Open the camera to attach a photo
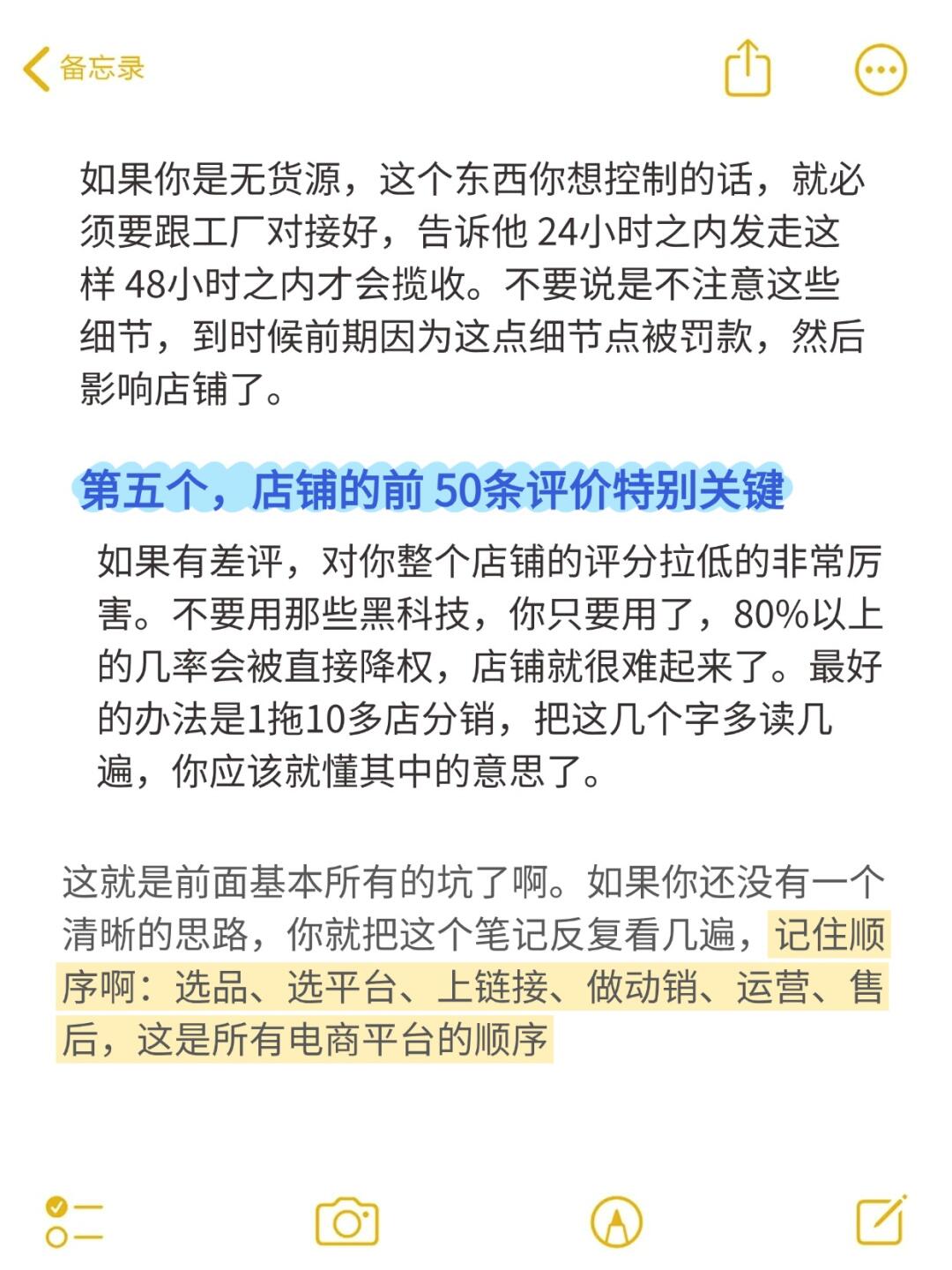Screen dimensions: 952x1270 point(346,1222)
